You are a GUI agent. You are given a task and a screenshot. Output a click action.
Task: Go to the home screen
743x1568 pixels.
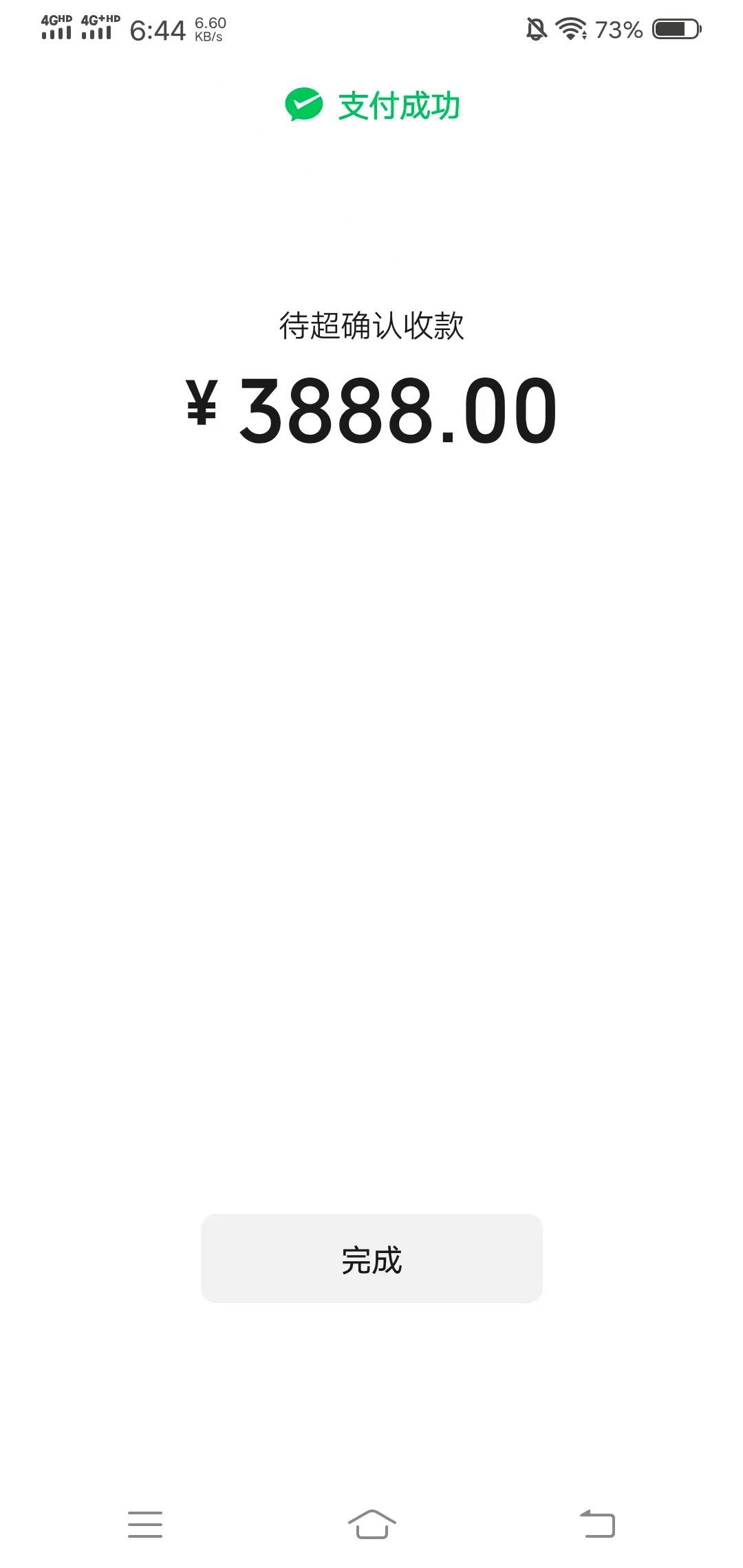[371, 1523]
